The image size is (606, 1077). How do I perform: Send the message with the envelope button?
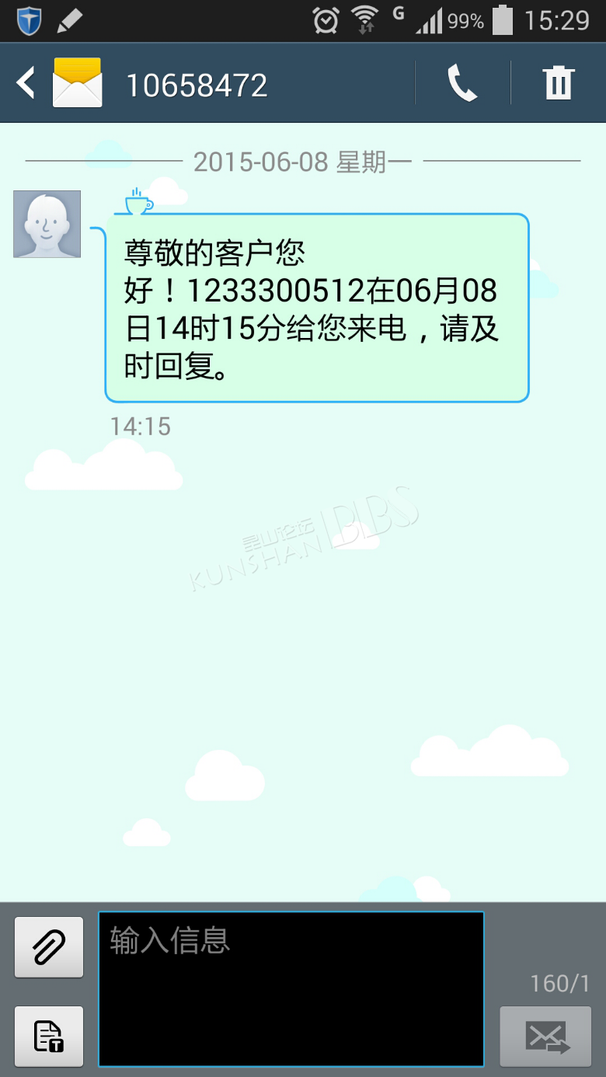547,1036
